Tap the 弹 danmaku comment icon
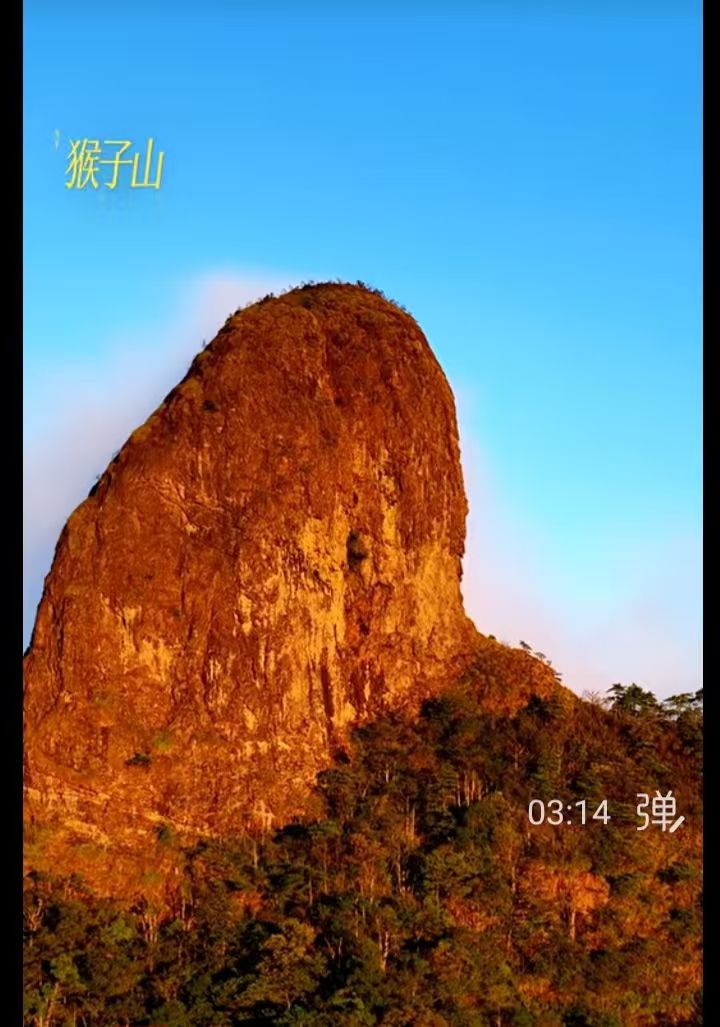This screenshot has width=720, height=1027. tap(659, 811)
